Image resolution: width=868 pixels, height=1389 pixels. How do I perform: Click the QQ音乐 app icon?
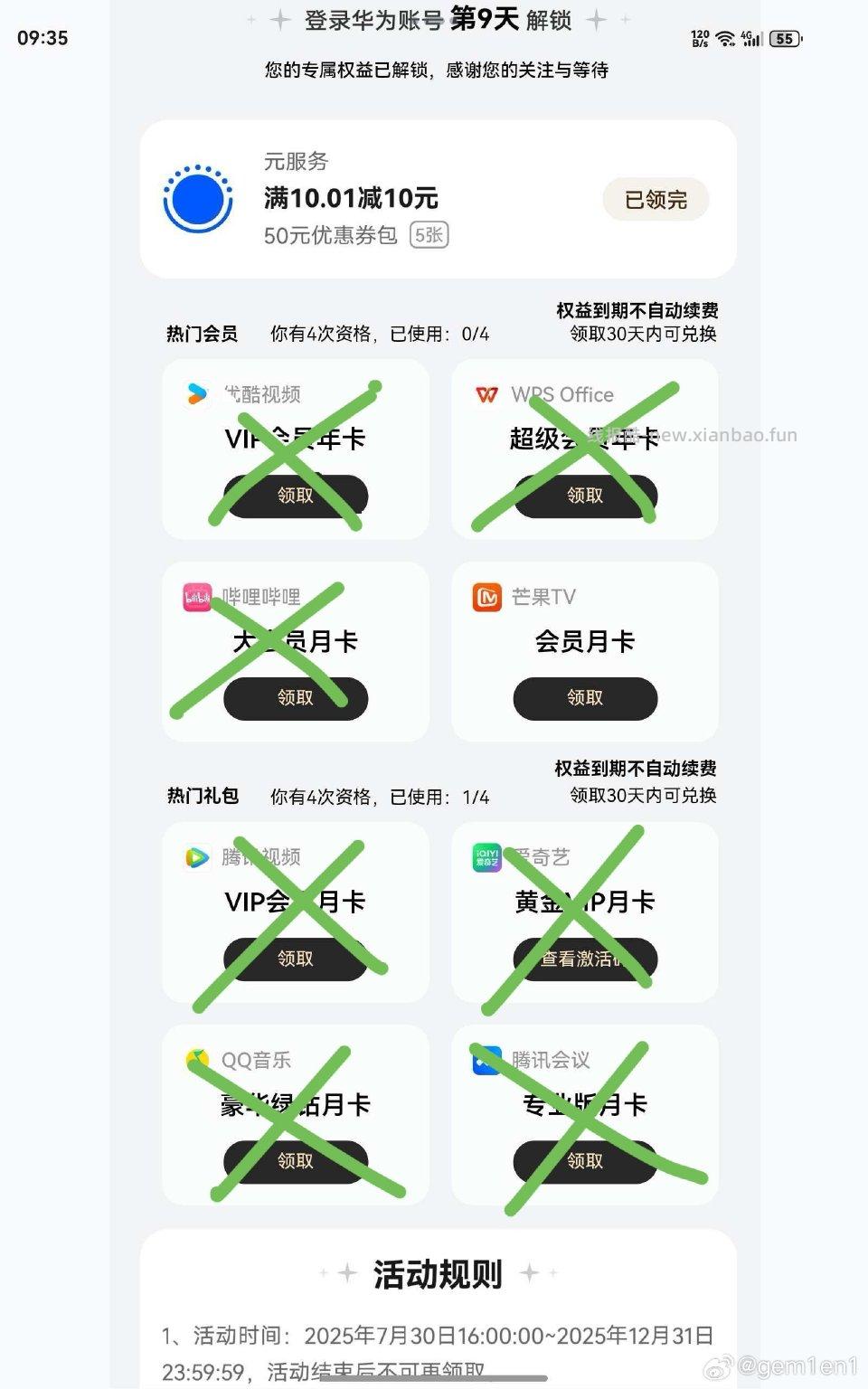(197, 1058)
